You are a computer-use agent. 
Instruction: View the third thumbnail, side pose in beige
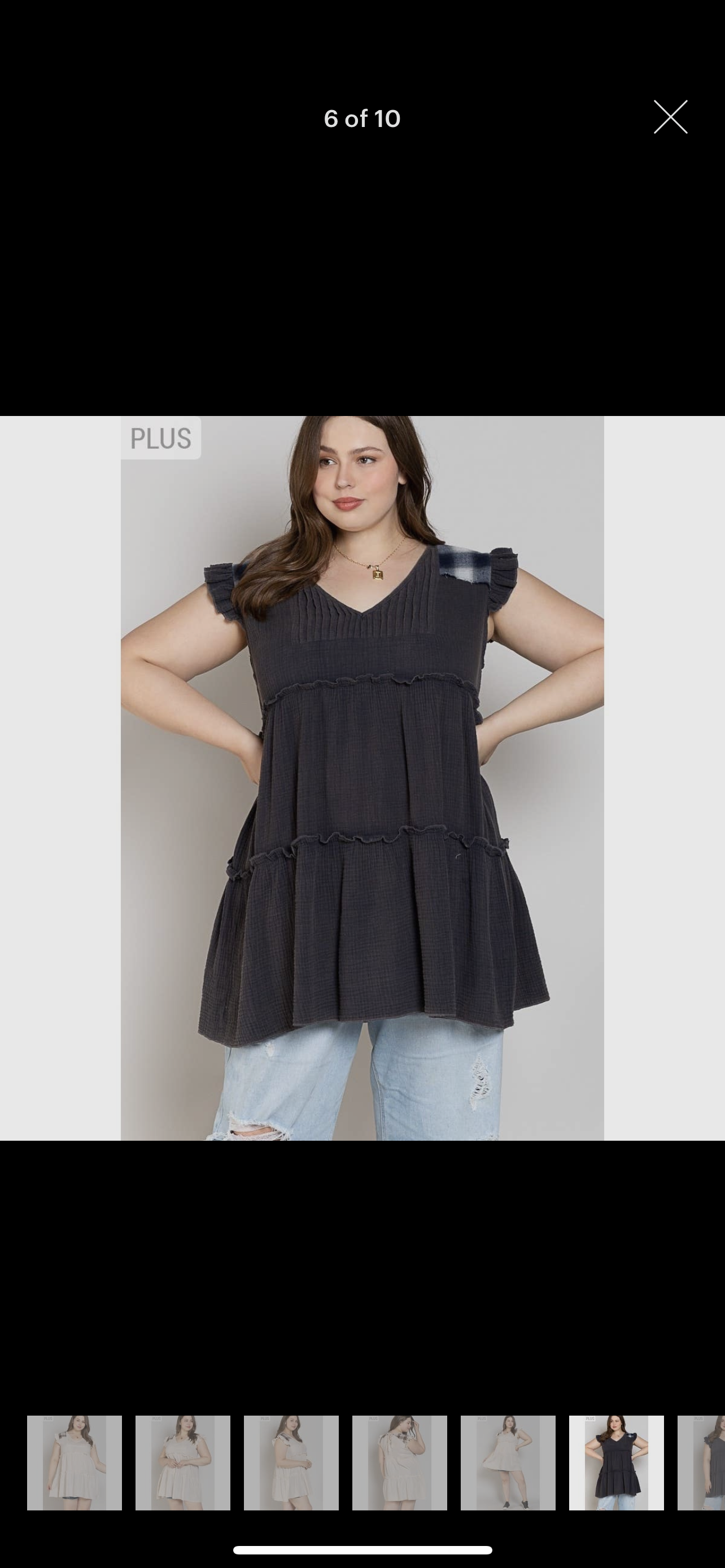(291, 1462)
